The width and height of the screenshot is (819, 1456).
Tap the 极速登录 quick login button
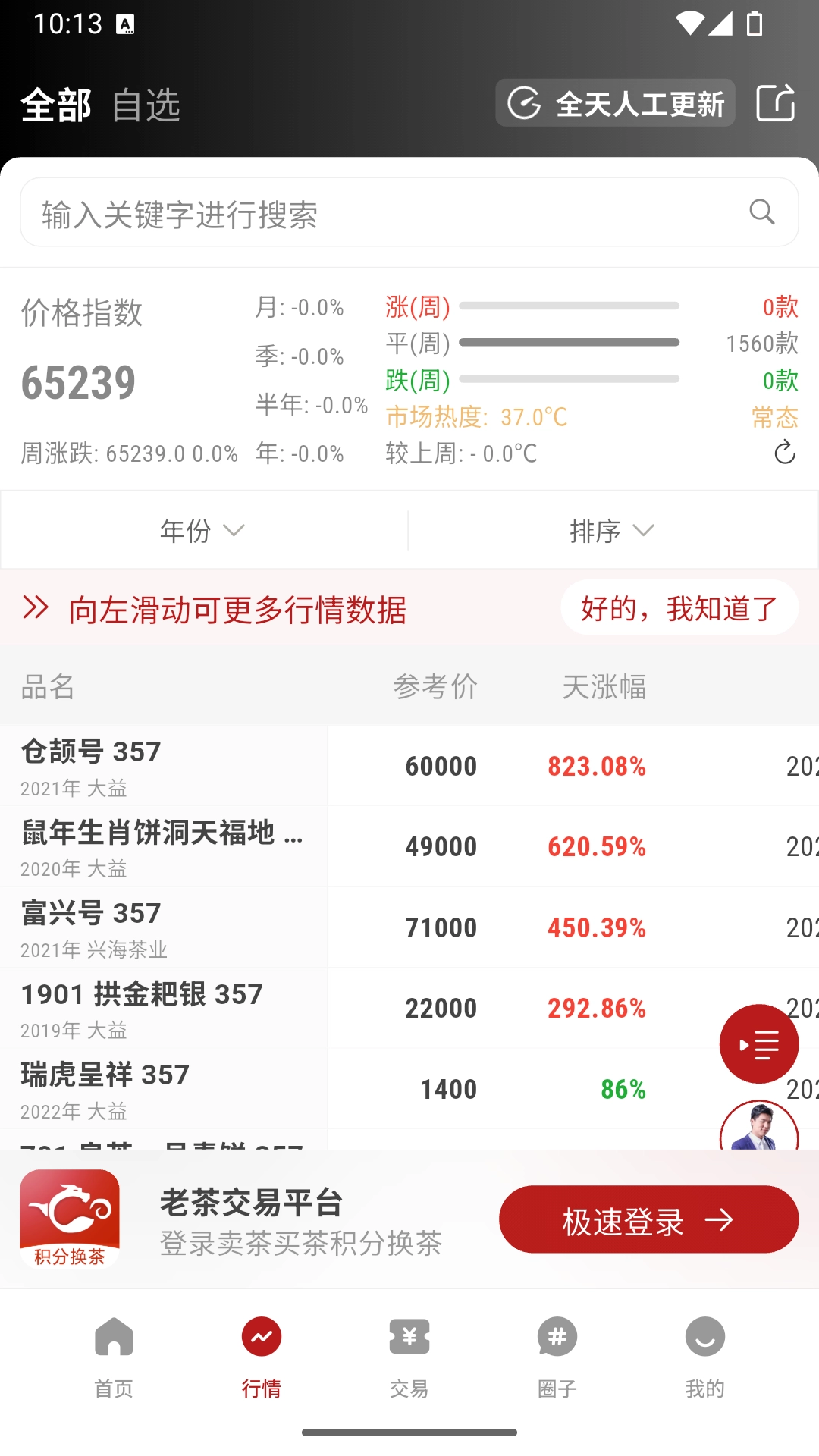pos(648,1219)
